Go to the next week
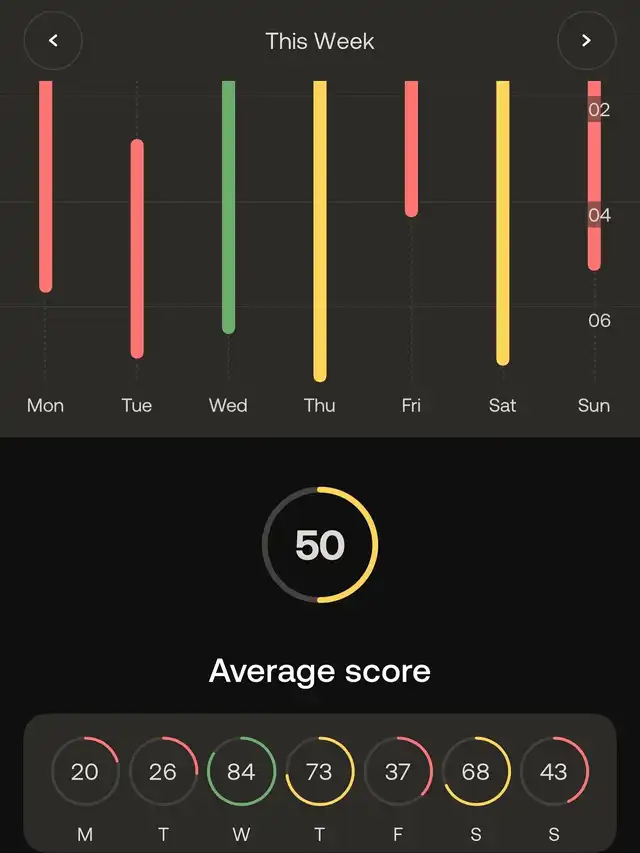The image size is (640, 853). pyautogui.click(x=586, y=41)
